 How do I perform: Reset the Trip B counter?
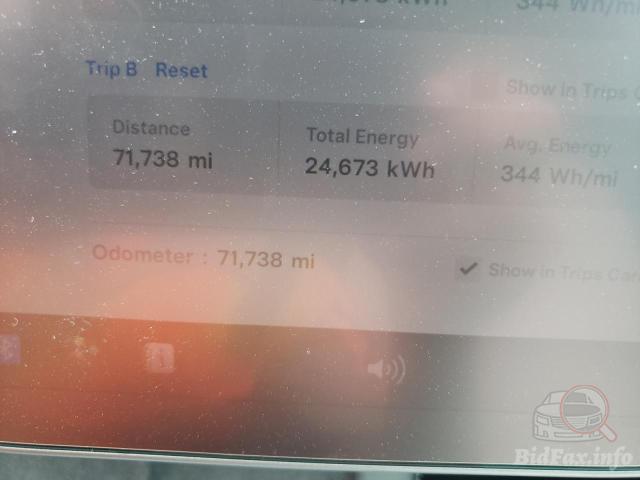pyautogui.click(x=181, y=70)
